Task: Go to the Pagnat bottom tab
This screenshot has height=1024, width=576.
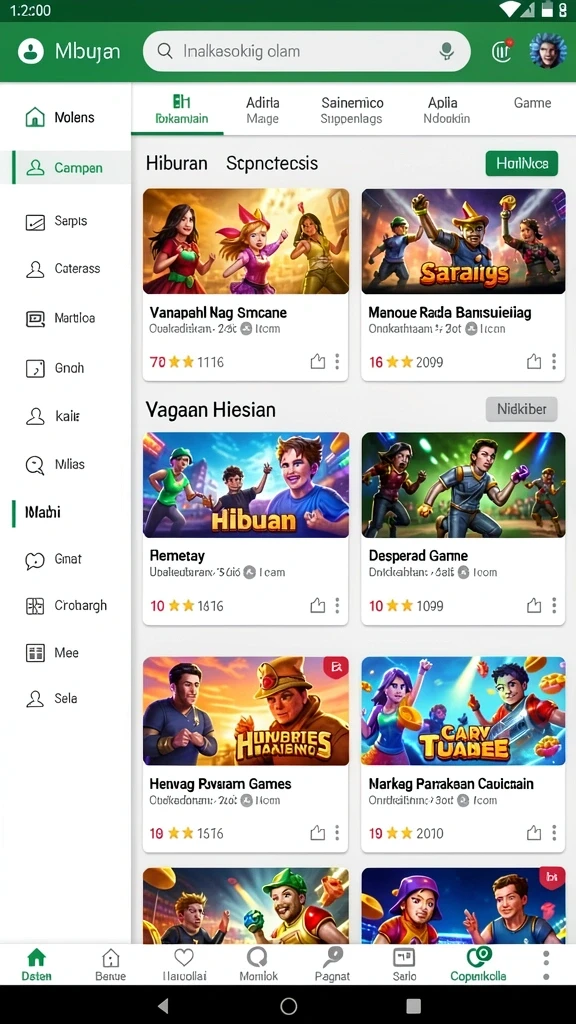Action: (x=332, y=965)
